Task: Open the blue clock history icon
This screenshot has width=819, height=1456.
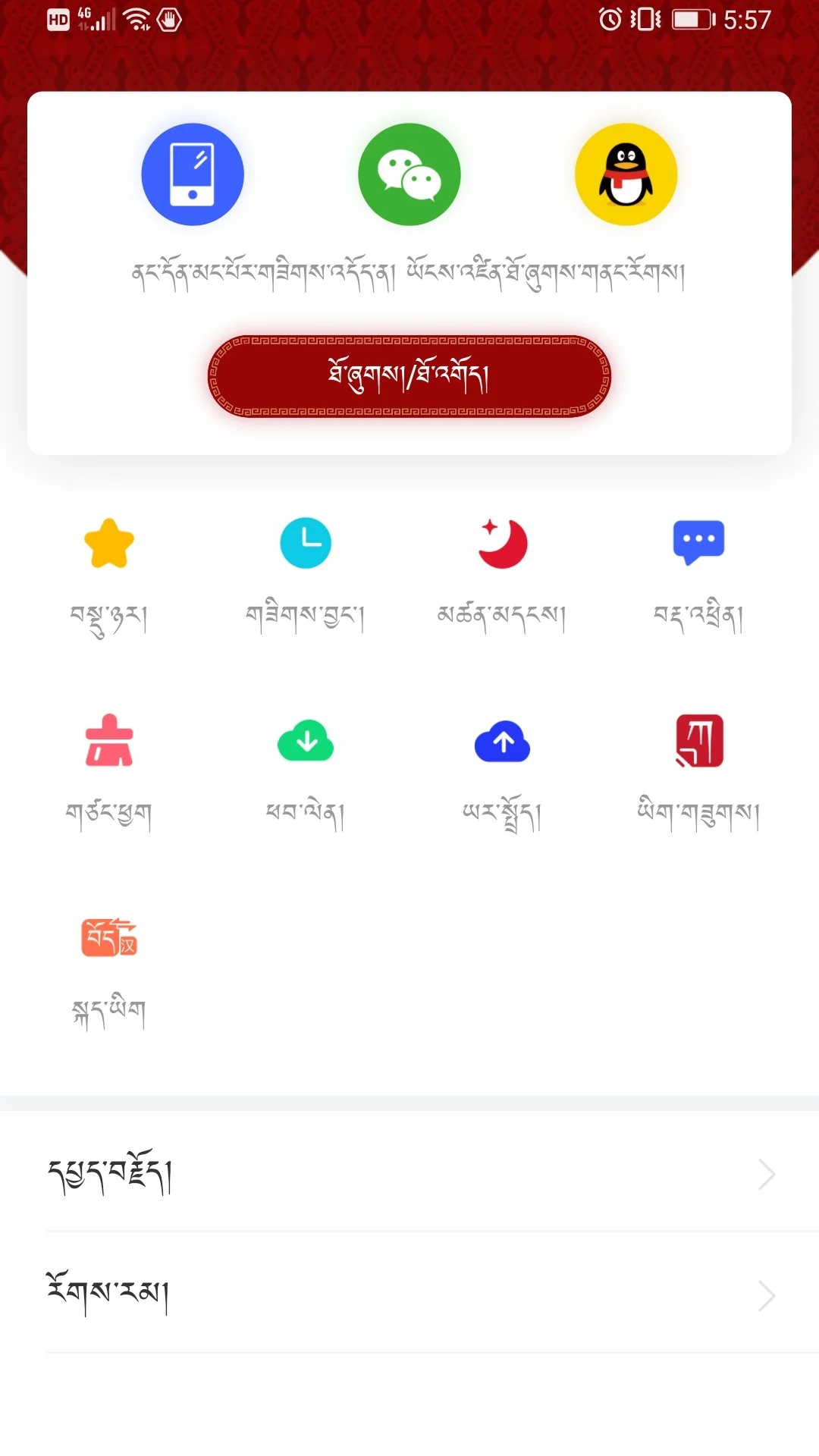Action: [x=306, y=543]
